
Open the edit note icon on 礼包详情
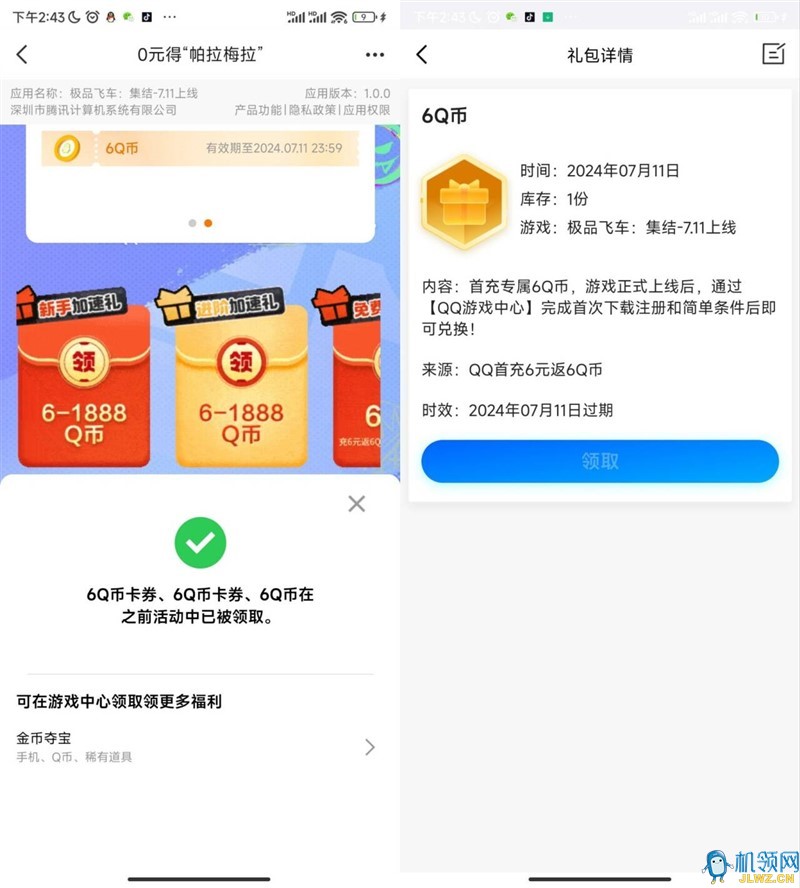click(x=773, y=55)
